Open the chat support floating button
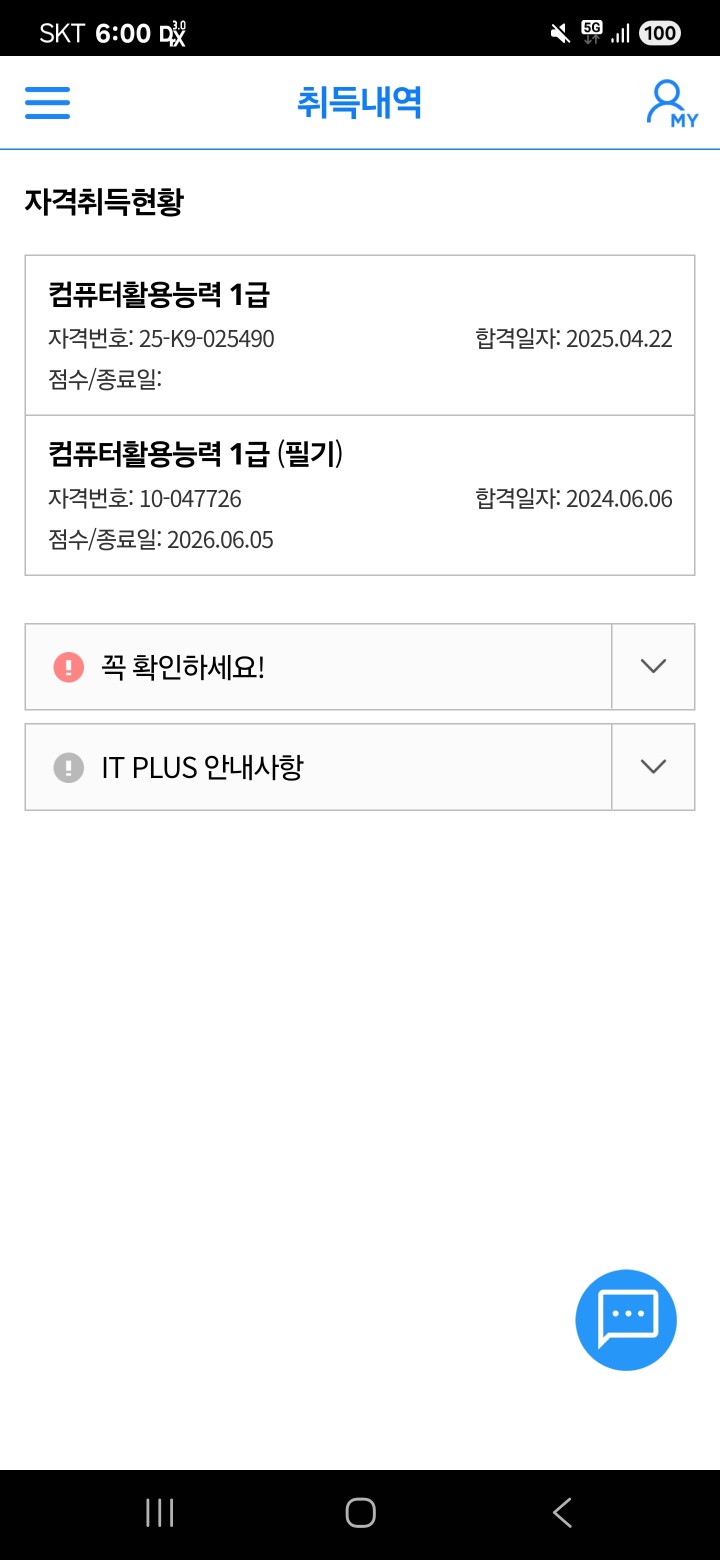The image size is (720, 1560). point(626,1320)
